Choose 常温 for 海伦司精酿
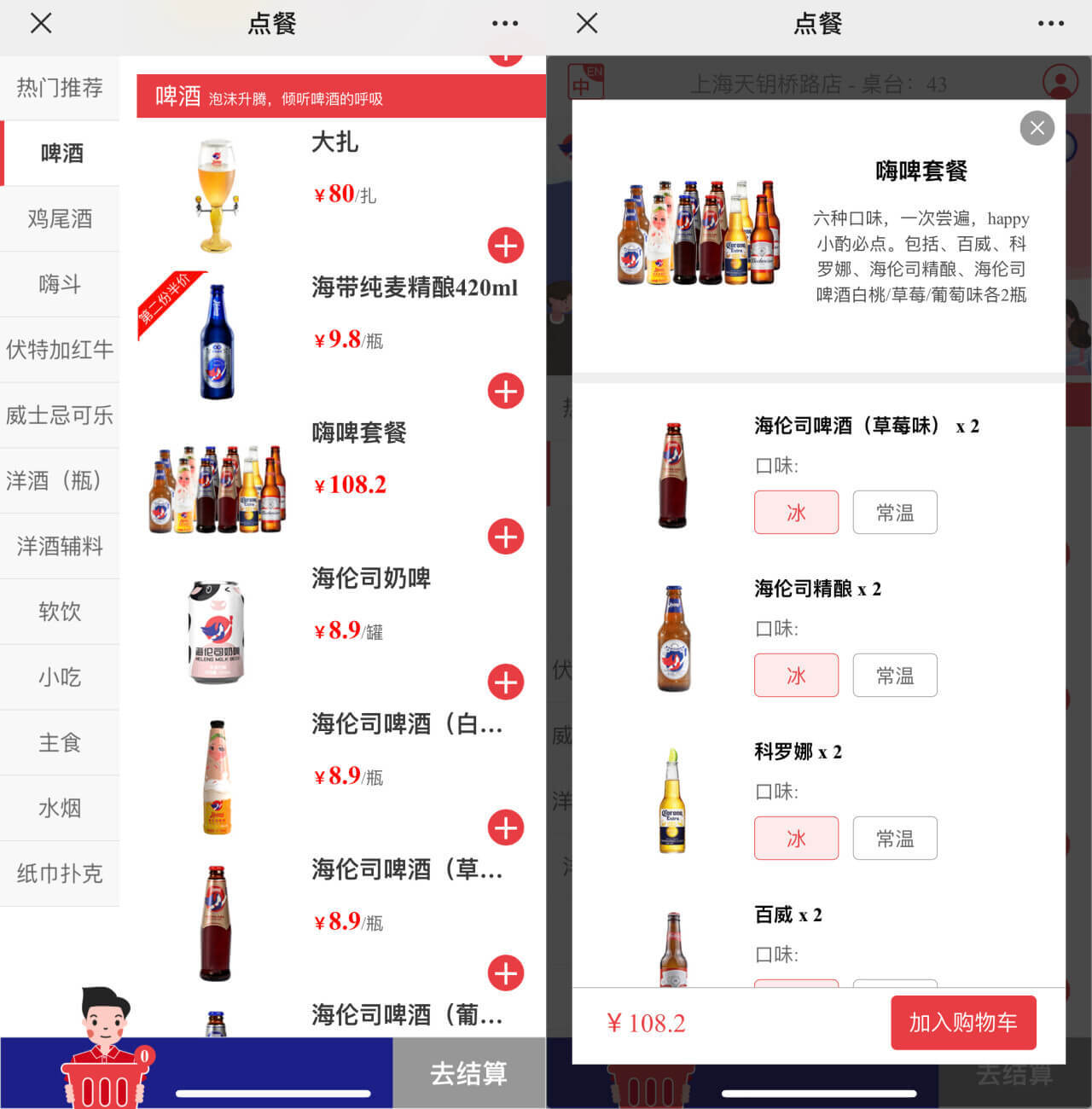 895,676
